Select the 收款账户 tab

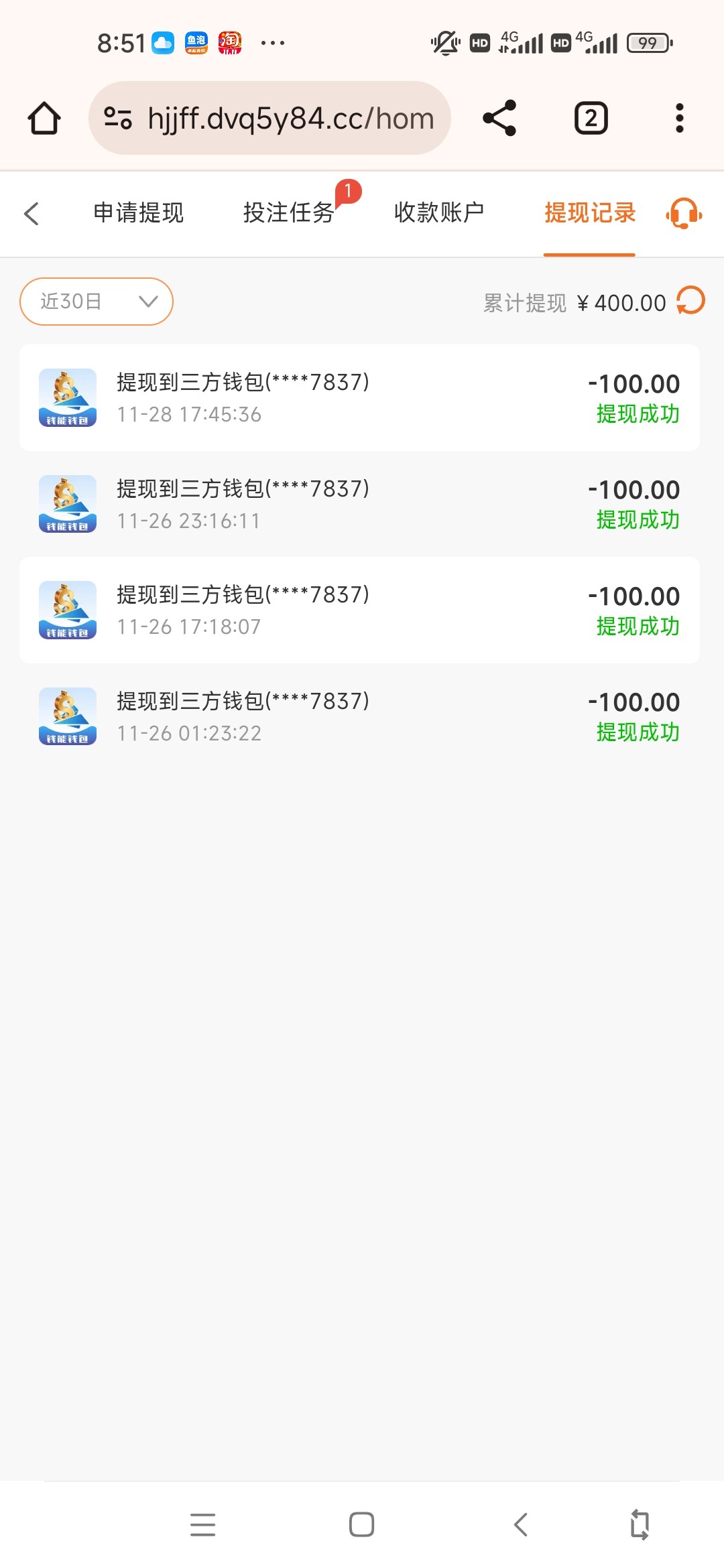439,213
